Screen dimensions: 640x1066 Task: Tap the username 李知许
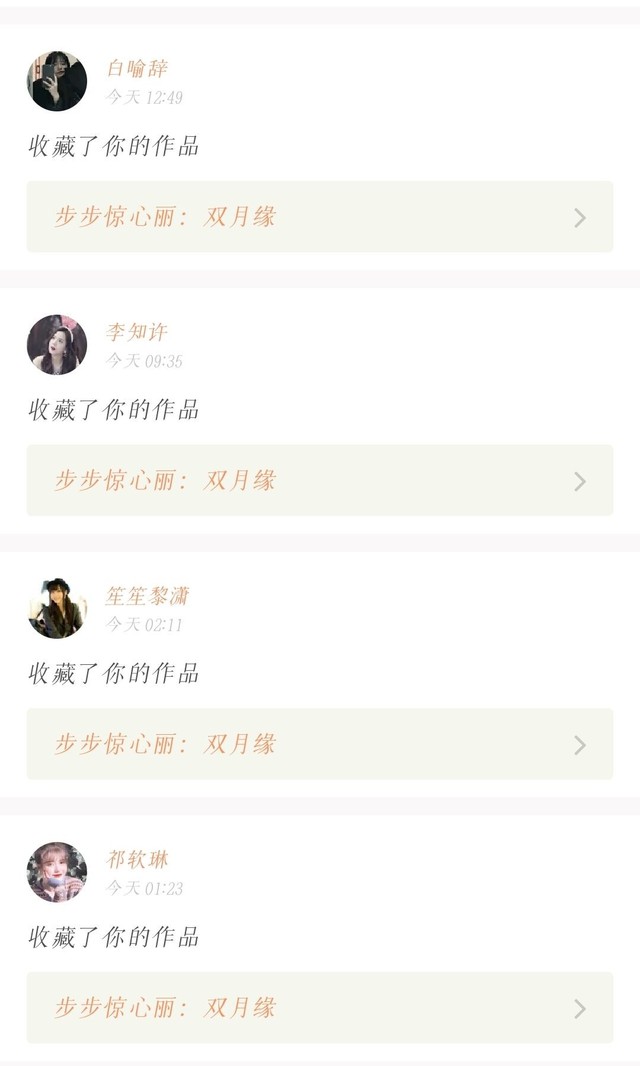tap(137, 332)
